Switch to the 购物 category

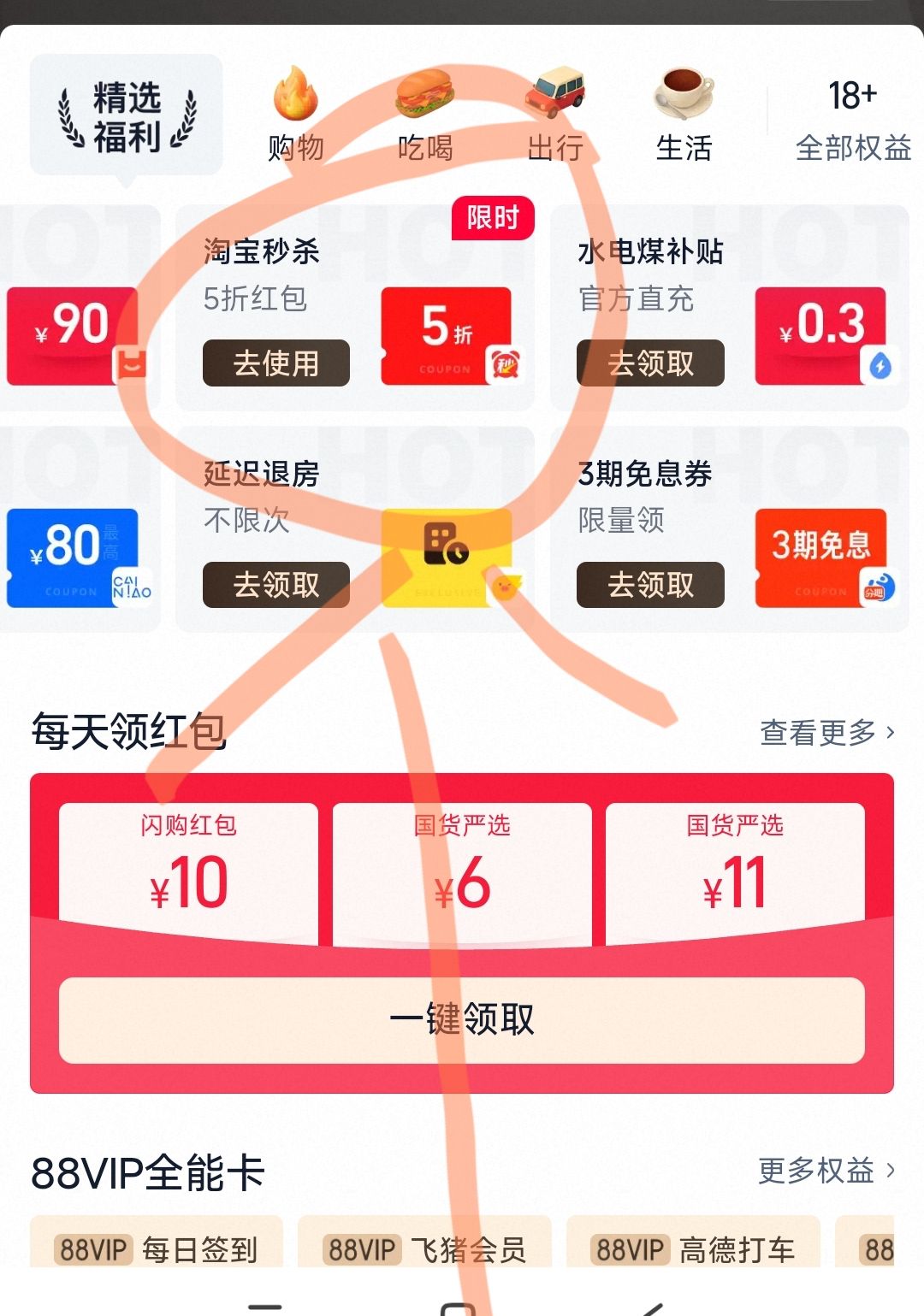tap(296, 115)
